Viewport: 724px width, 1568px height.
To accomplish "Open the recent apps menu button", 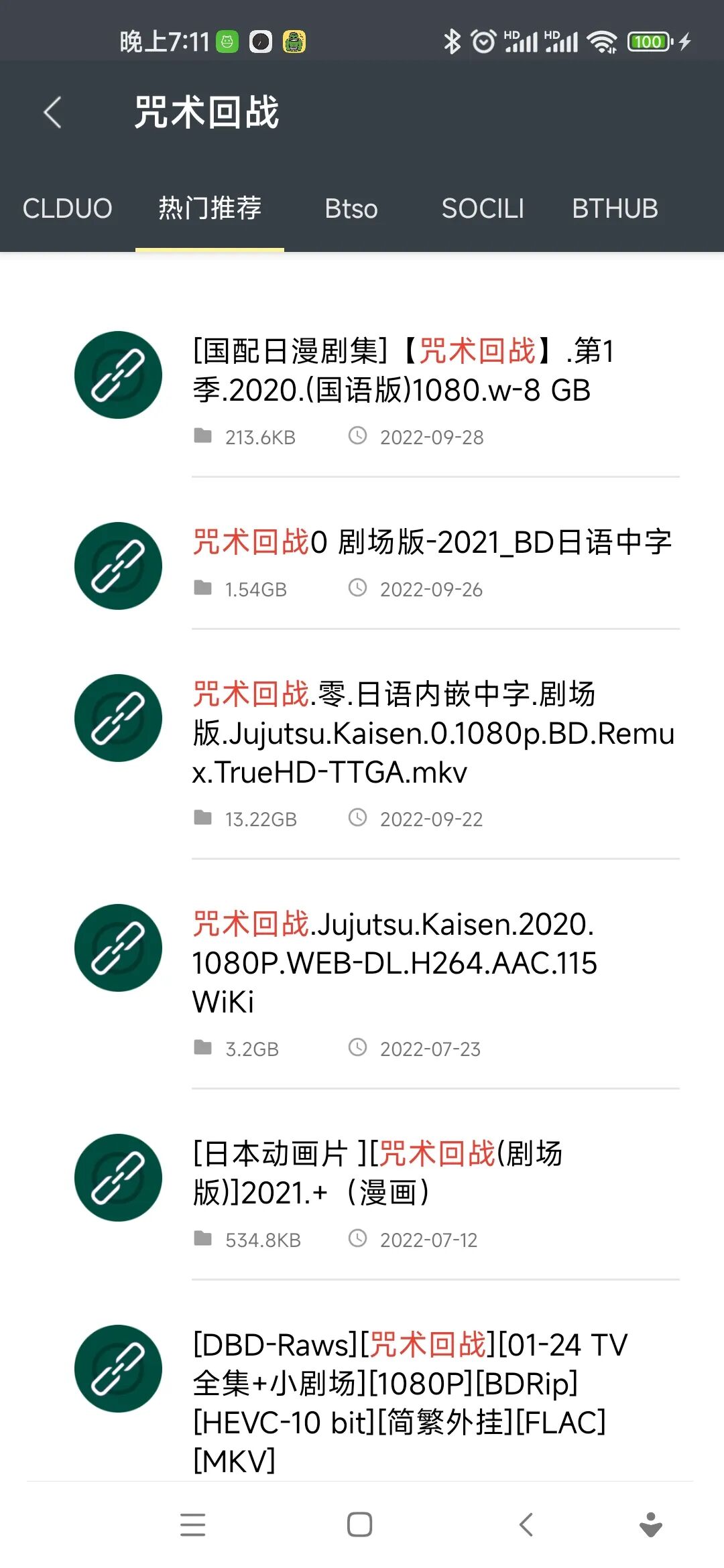I will pos(193,1524).
